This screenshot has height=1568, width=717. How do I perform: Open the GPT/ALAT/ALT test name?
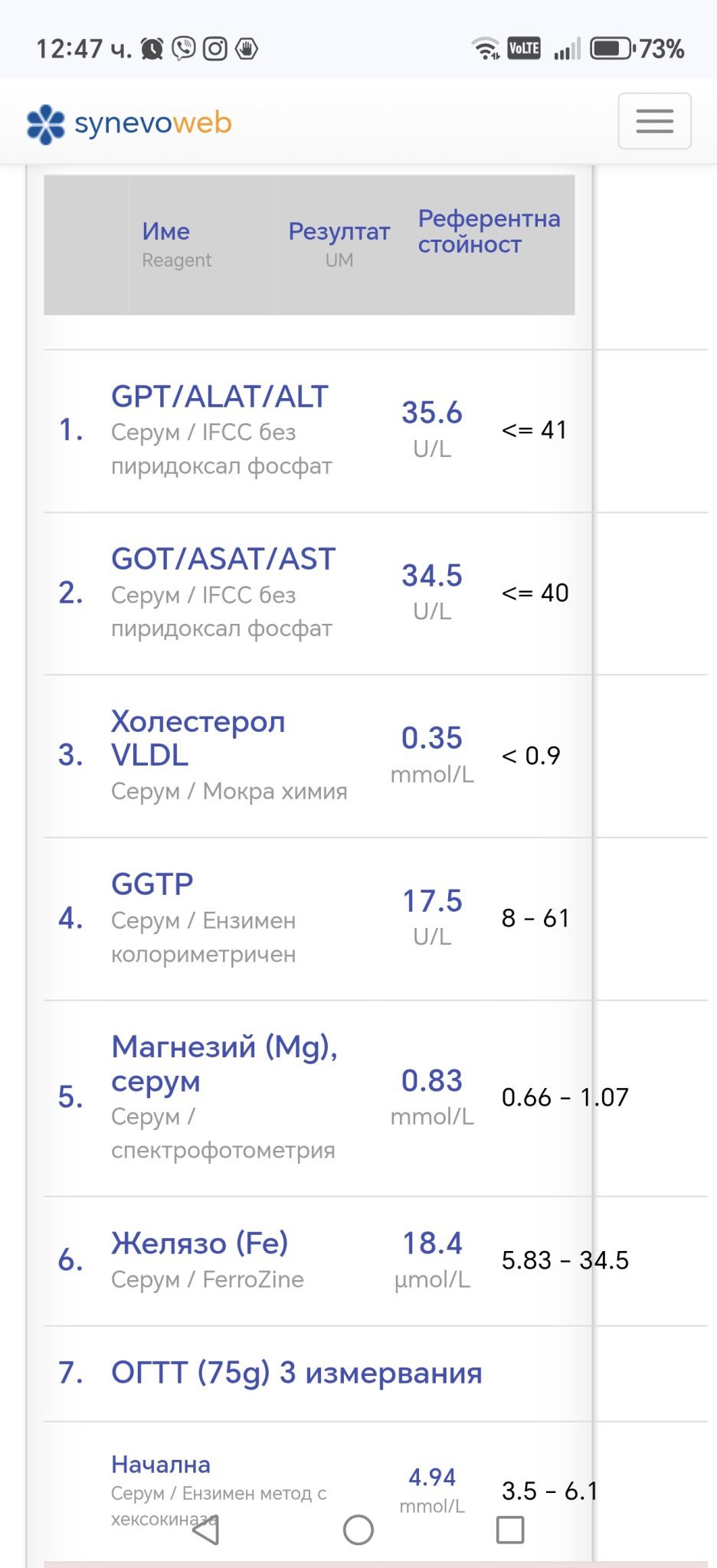click(x=220, y=397)
